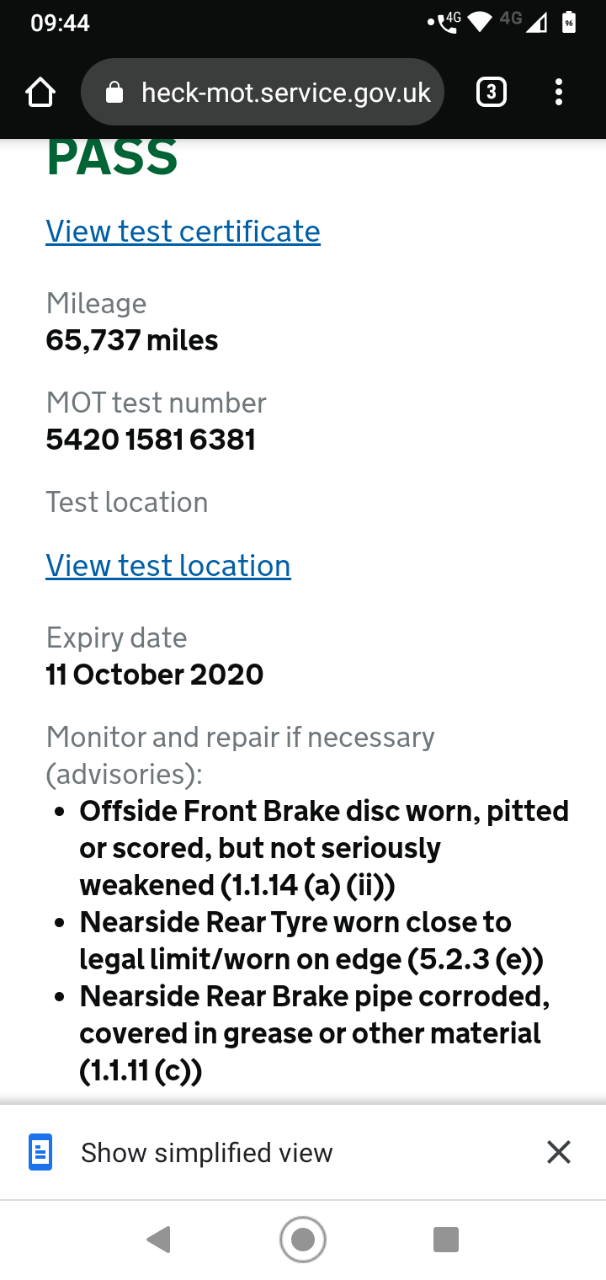This screenshot has width=606, height=1280.
Task: Go back using the system back button
Action: click(158, 1240)
